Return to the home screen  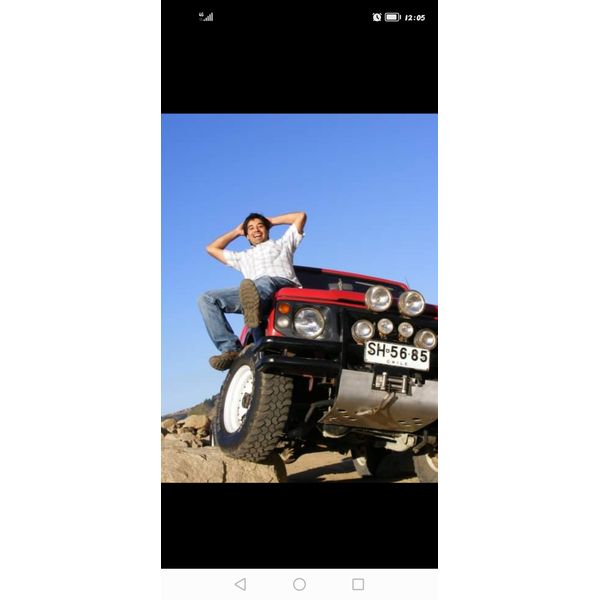coord(299,584)
